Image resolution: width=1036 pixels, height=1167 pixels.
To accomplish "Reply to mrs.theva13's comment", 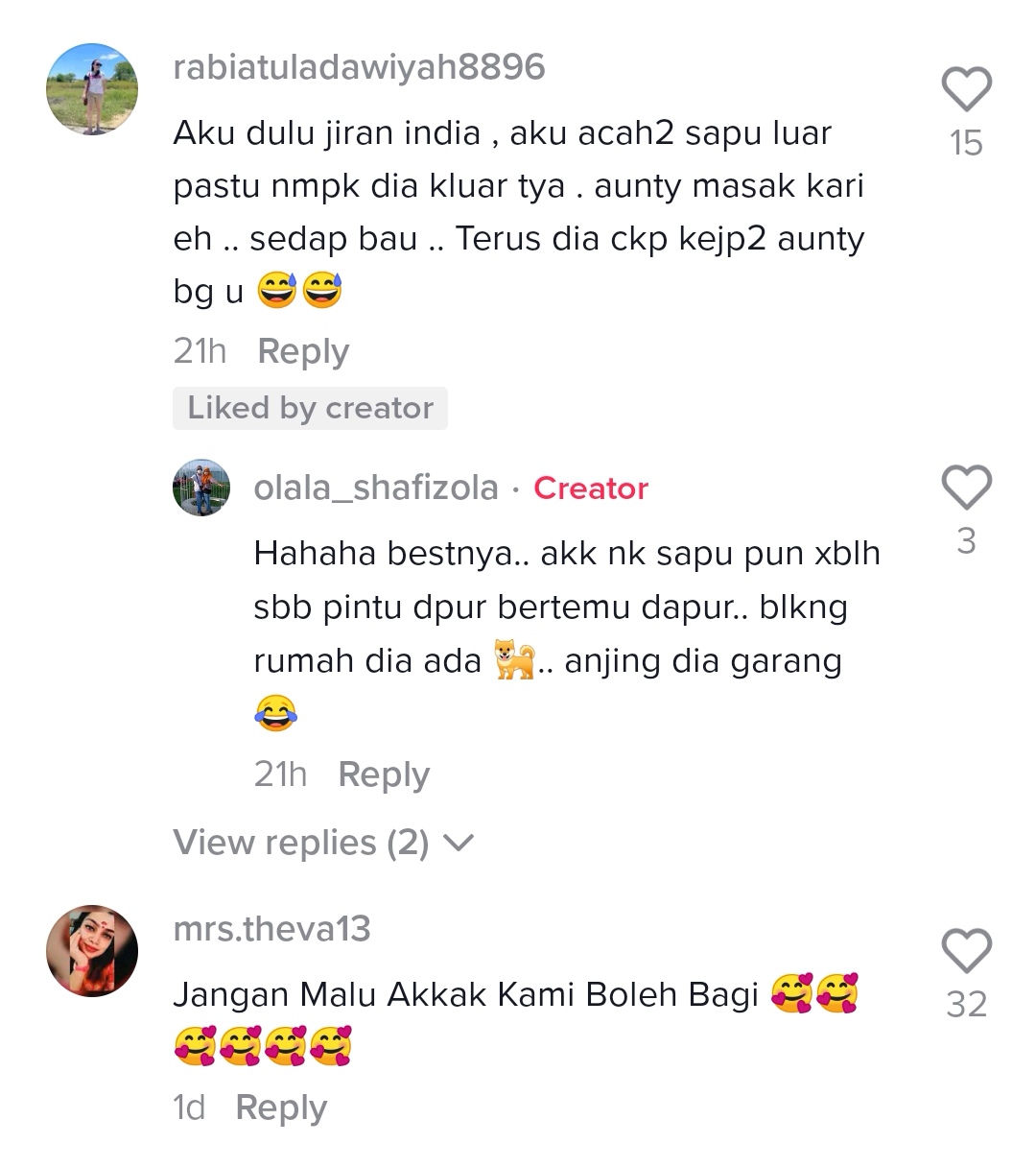I will pyautogui.click(x=281, y=1107).
